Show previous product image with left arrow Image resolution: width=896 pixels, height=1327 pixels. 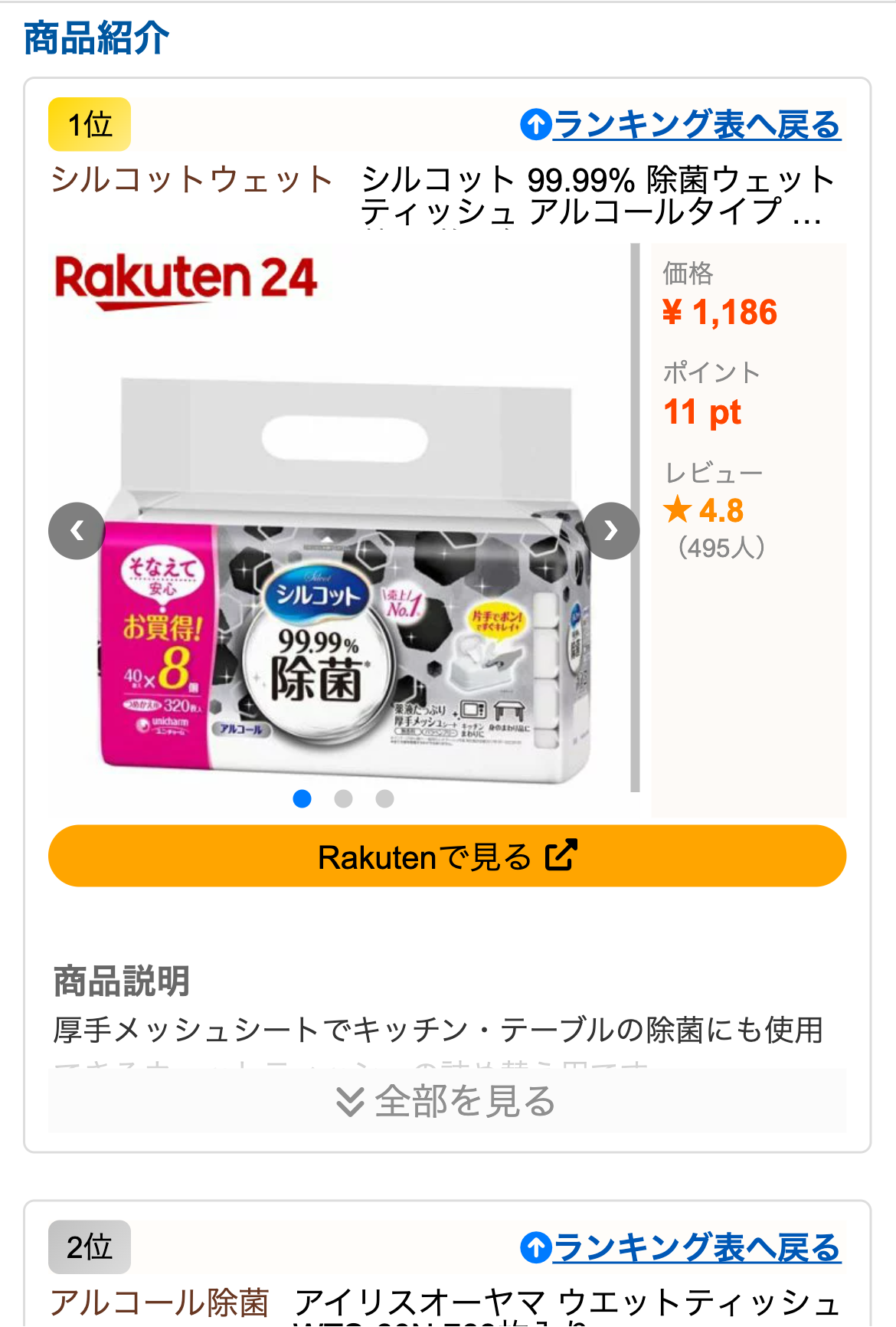77,531
